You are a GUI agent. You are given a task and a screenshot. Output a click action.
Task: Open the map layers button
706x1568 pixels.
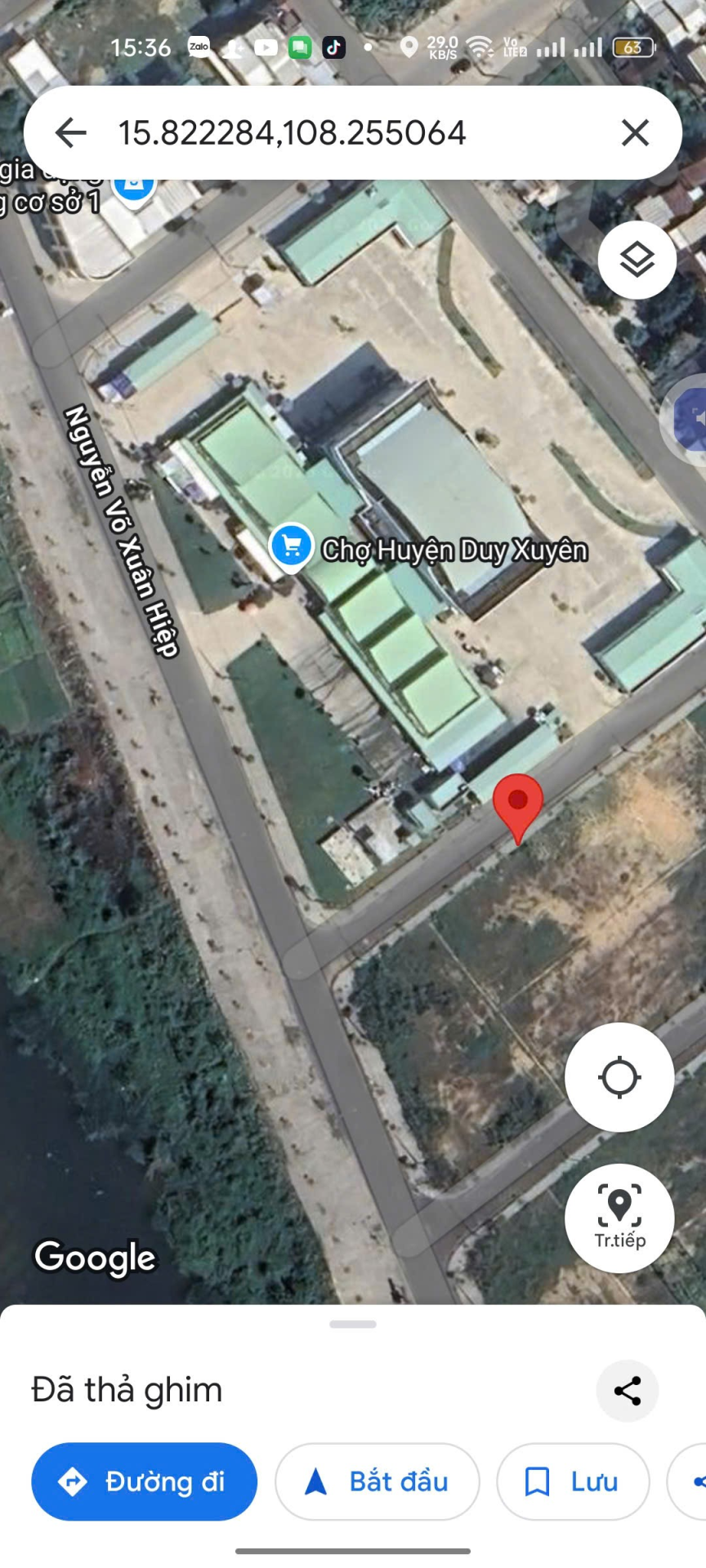(637, 260)
